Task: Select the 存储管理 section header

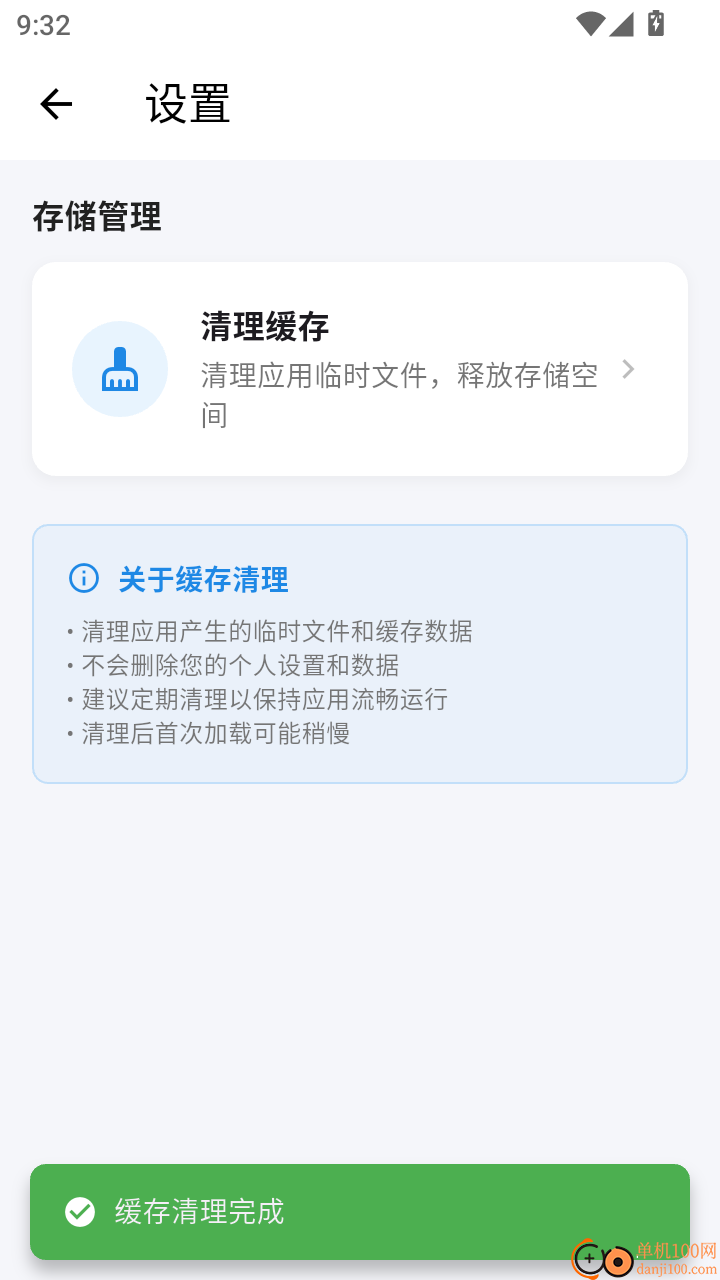Action: pos(96,217)
